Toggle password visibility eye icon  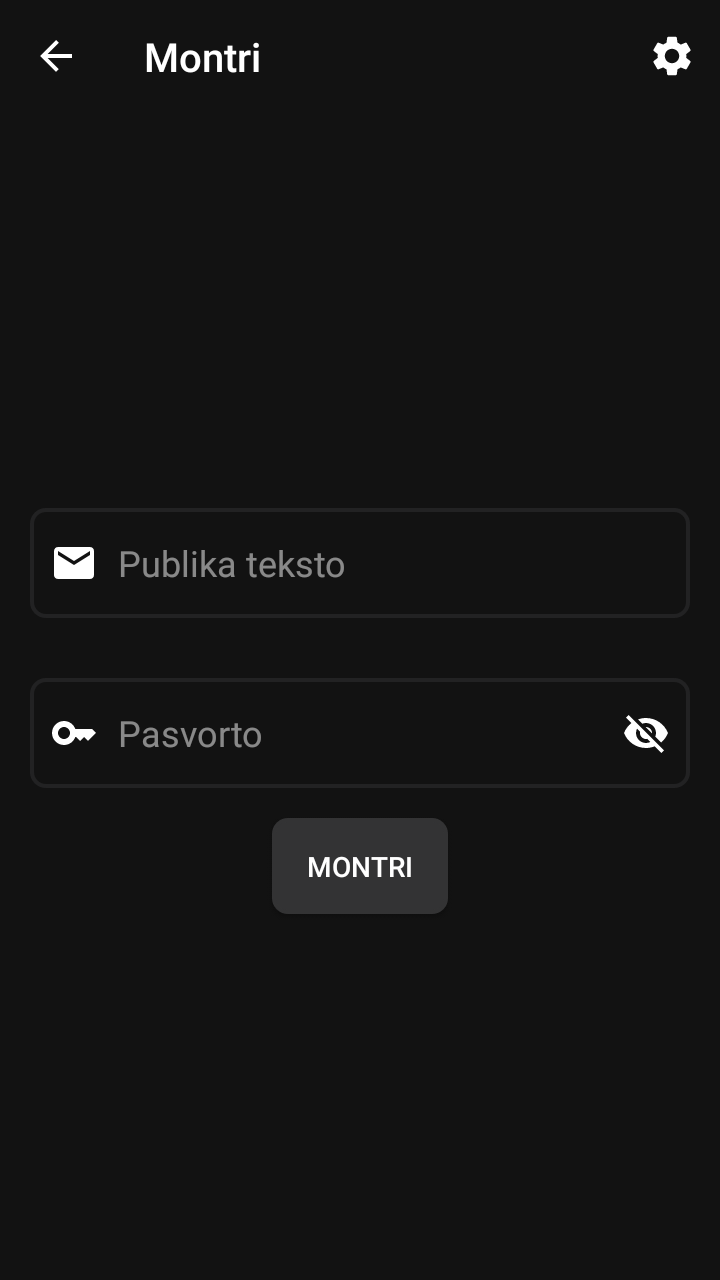pyautogui.click(x=646, y=734)
